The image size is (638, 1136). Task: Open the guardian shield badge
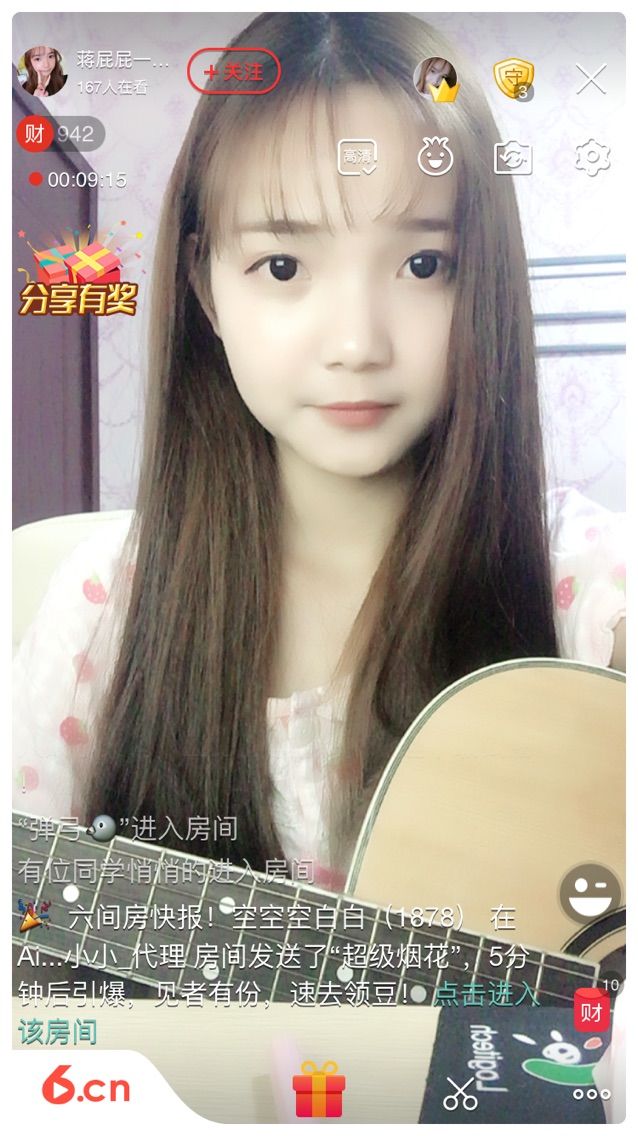(x=513, y=78)
